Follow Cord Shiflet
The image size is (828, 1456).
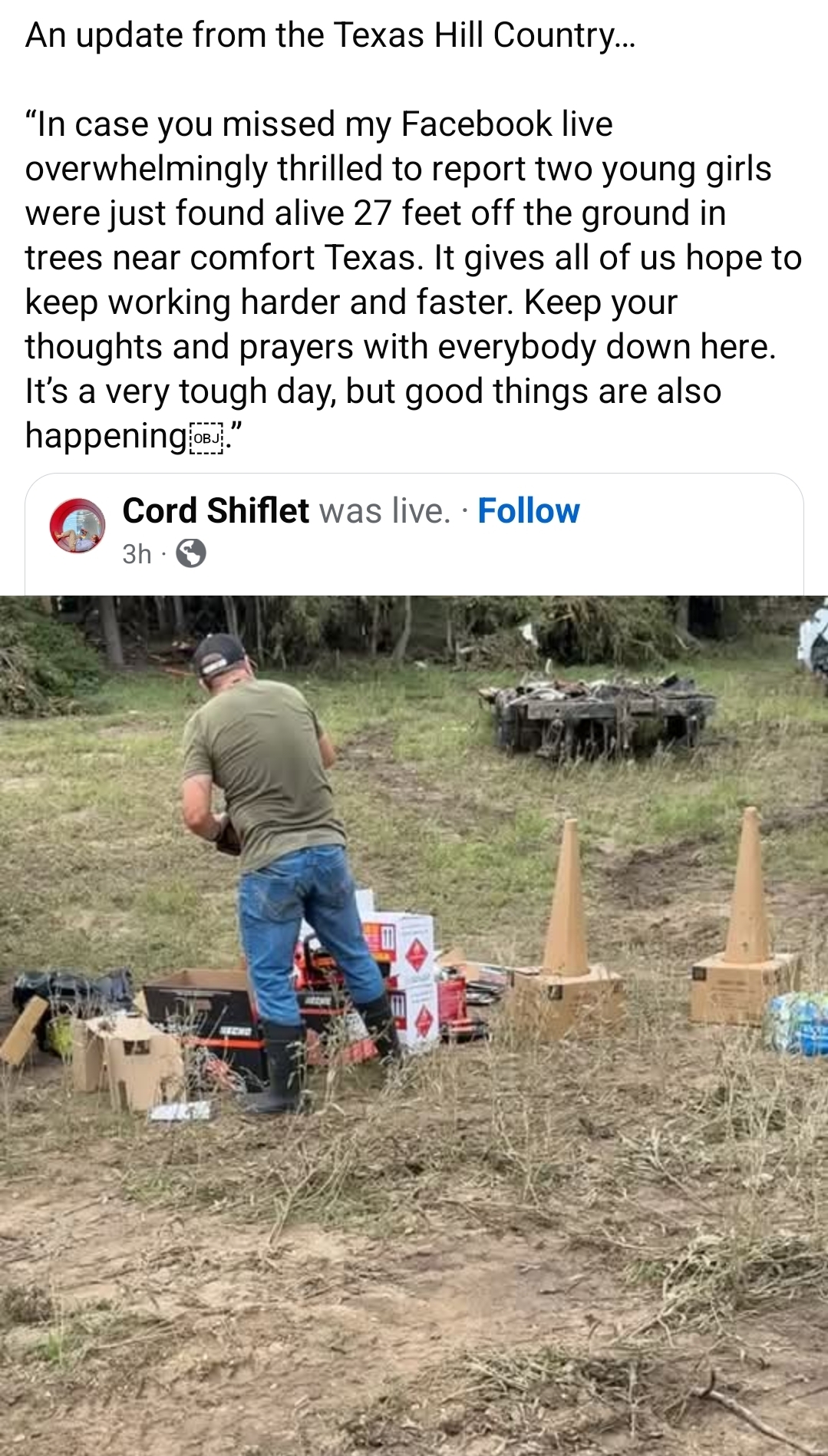point(528,511)
